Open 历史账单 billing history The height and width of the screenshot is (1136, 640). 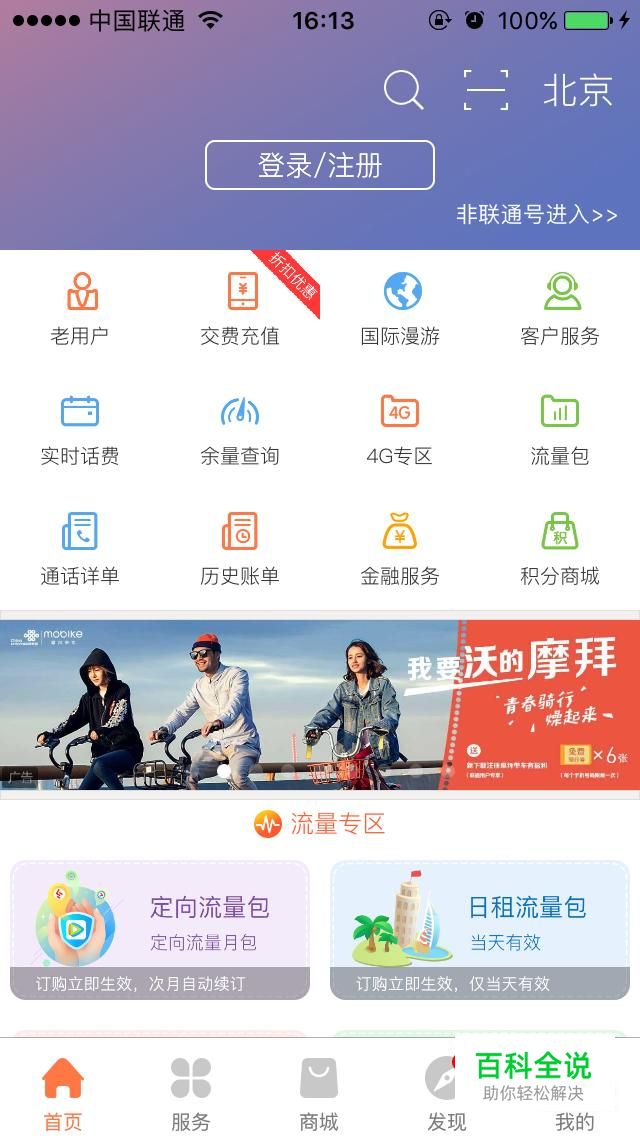(x=240, y=549)
